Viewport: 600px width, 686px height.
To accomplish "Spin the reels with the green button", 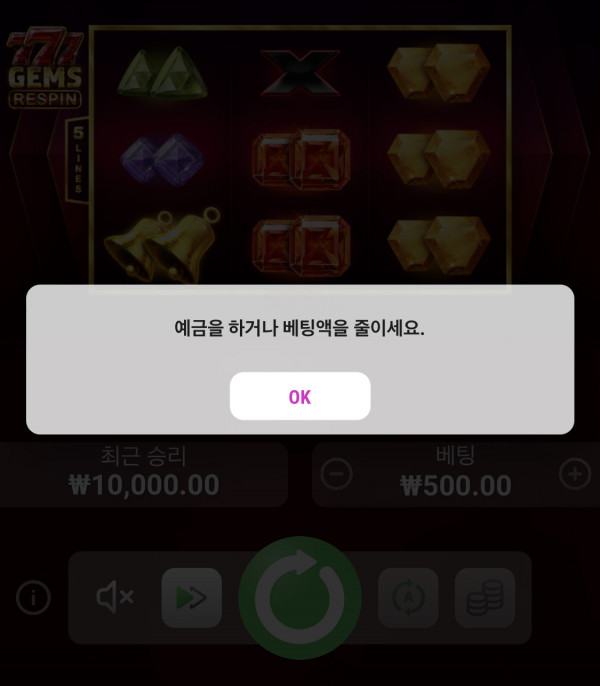I will pos(300,598).
